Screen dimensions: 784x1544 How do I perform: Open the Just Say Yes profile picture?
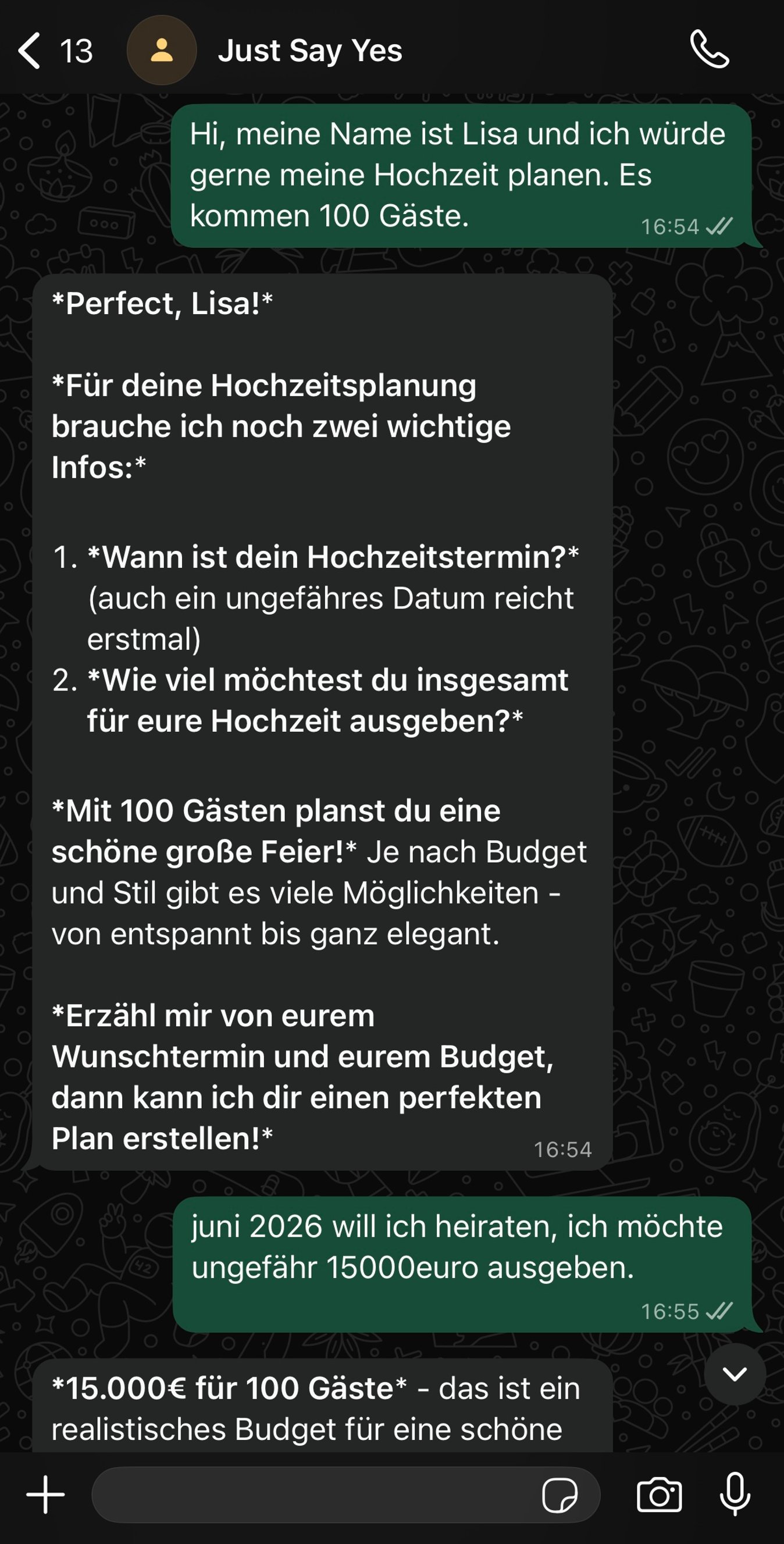[x=161, y=51]
